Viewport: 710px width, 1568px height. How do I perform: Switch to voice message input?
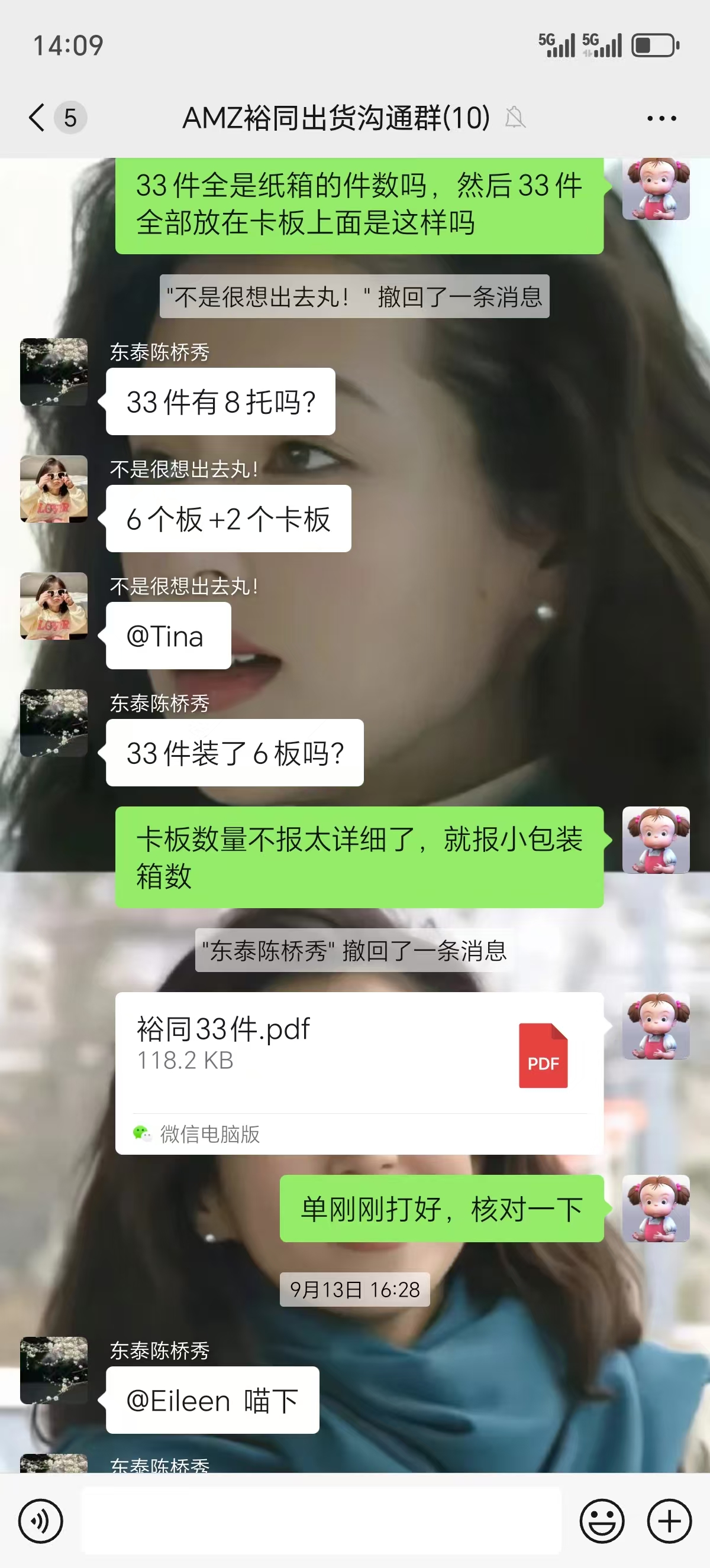point(41,1521)
